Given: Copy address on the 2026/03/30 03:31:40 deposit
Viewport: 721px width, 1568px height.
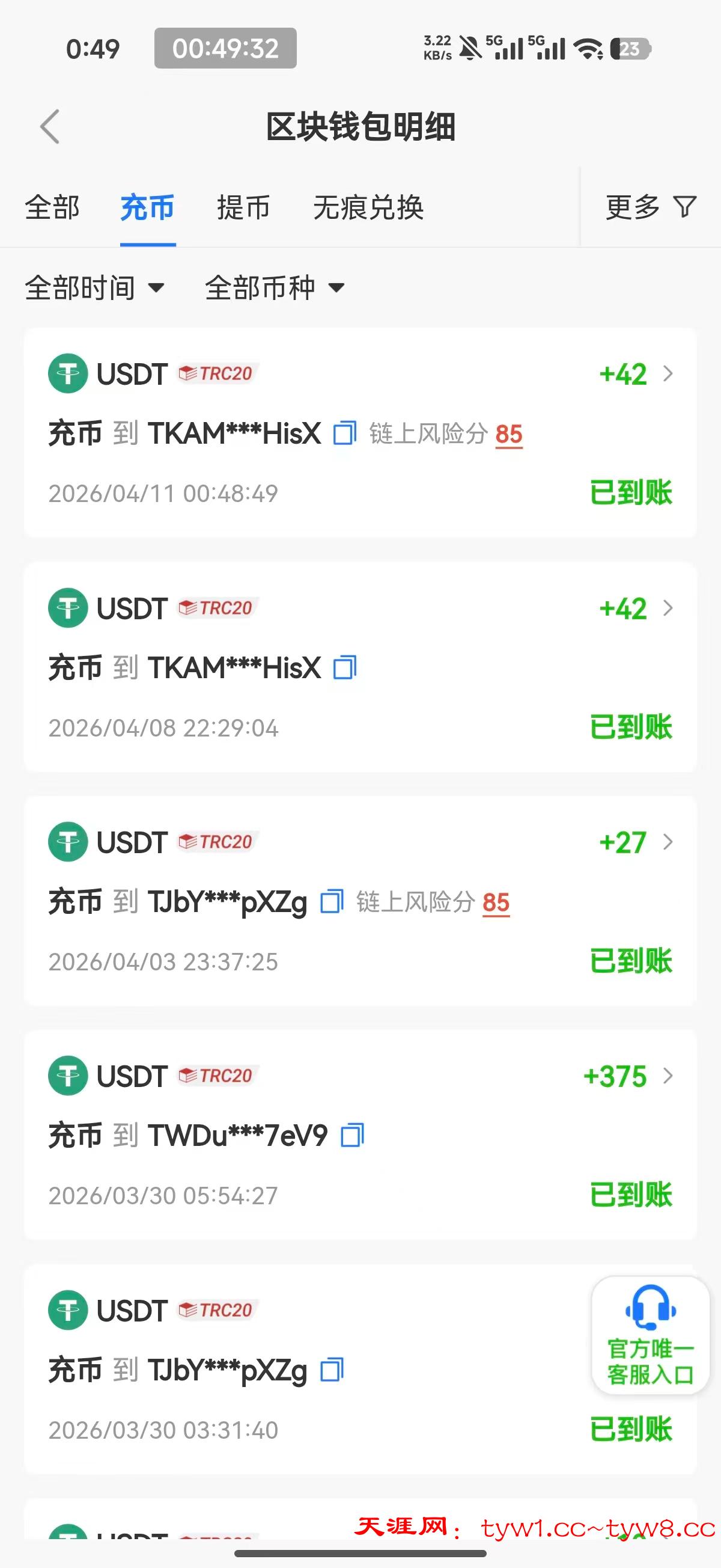Looking at the screenshot, I should point(332,1370).
